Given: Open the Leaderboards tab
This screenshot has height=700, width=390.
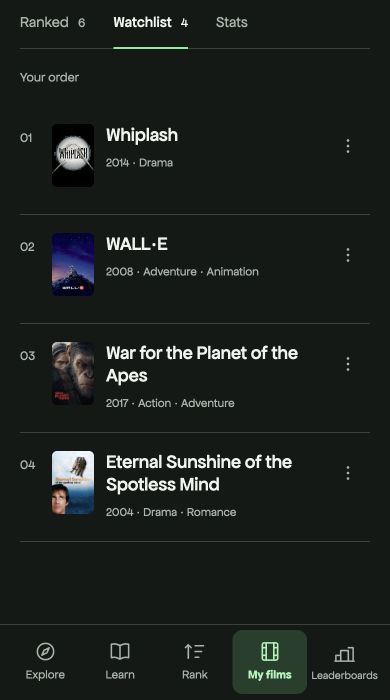Looking at the screenshot, I should point(344,662).
